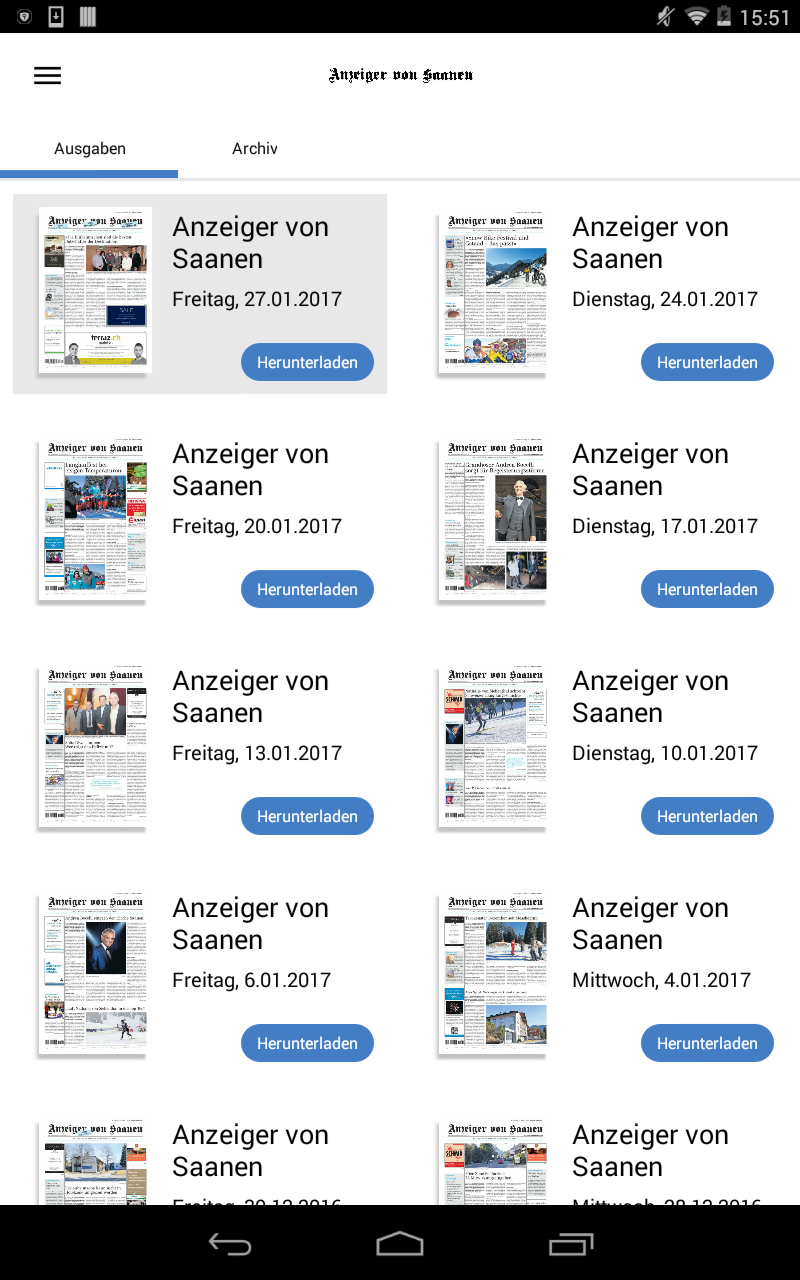Image resolution: width=800 pixels, height=1280 pixels.
Task: Open the 13.01.2017 front page thumbnail
Action: click(95, 745)
